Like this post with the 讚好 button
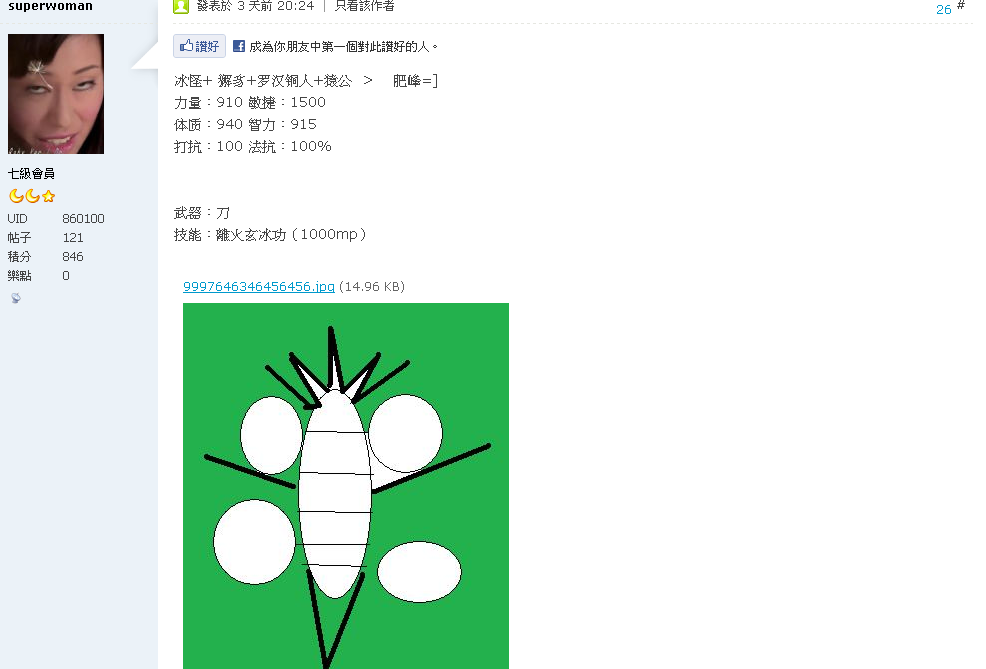 point(199,46)
